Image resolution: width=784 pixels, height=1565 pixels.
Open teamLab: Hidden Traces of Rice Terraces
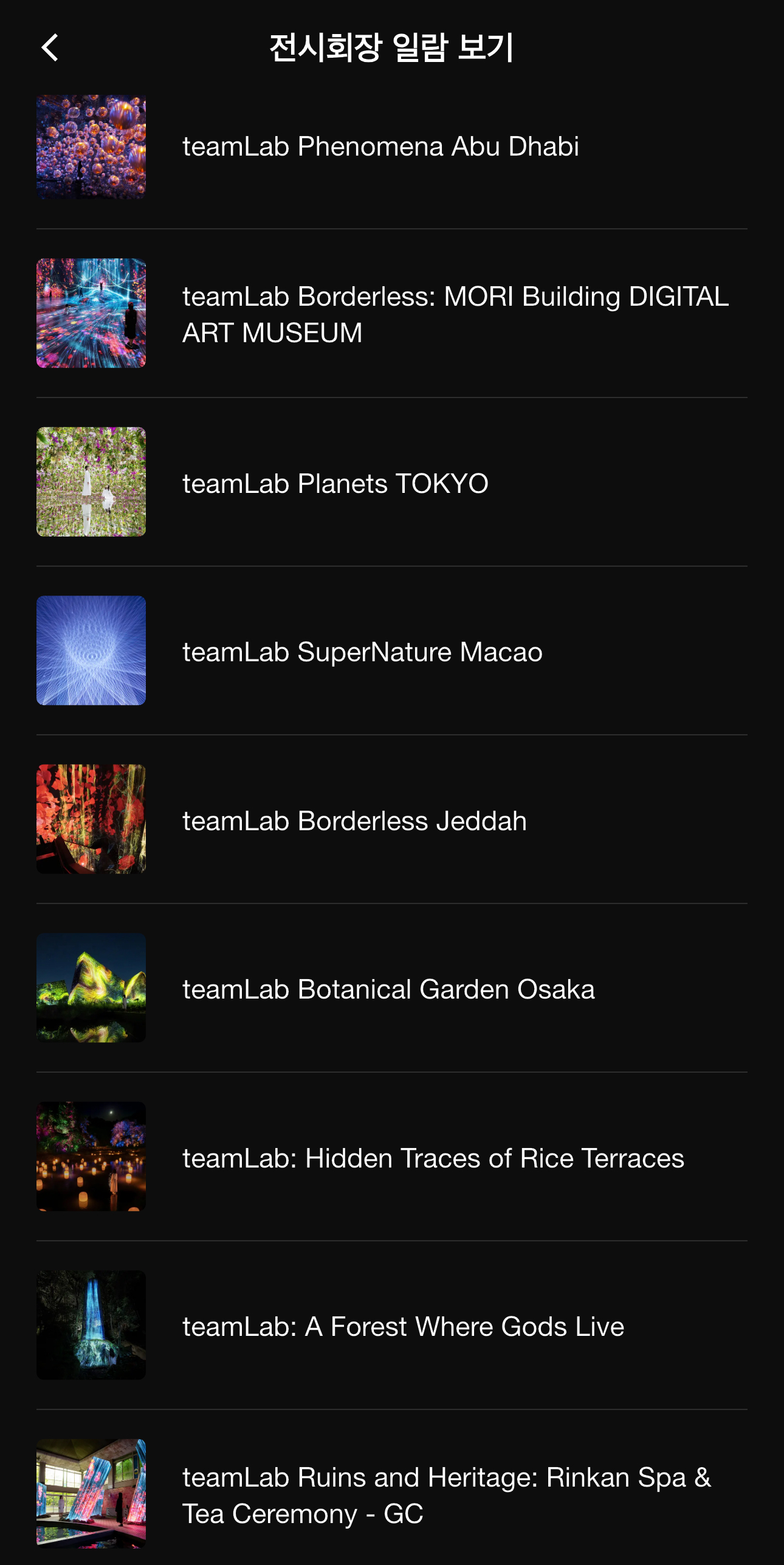point(433,1158)
